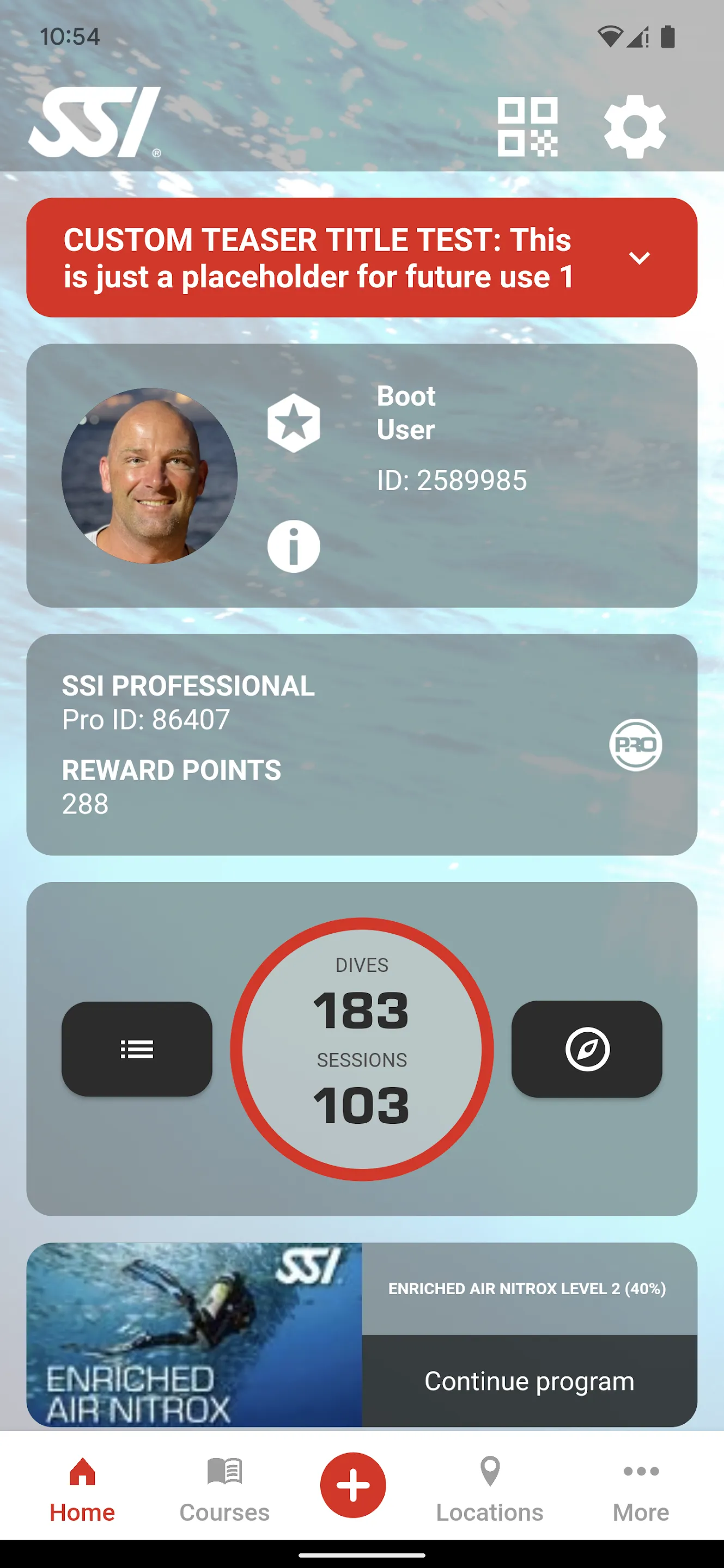Open the star badge icon
The image size is (724, 1568).
[294, 423]
